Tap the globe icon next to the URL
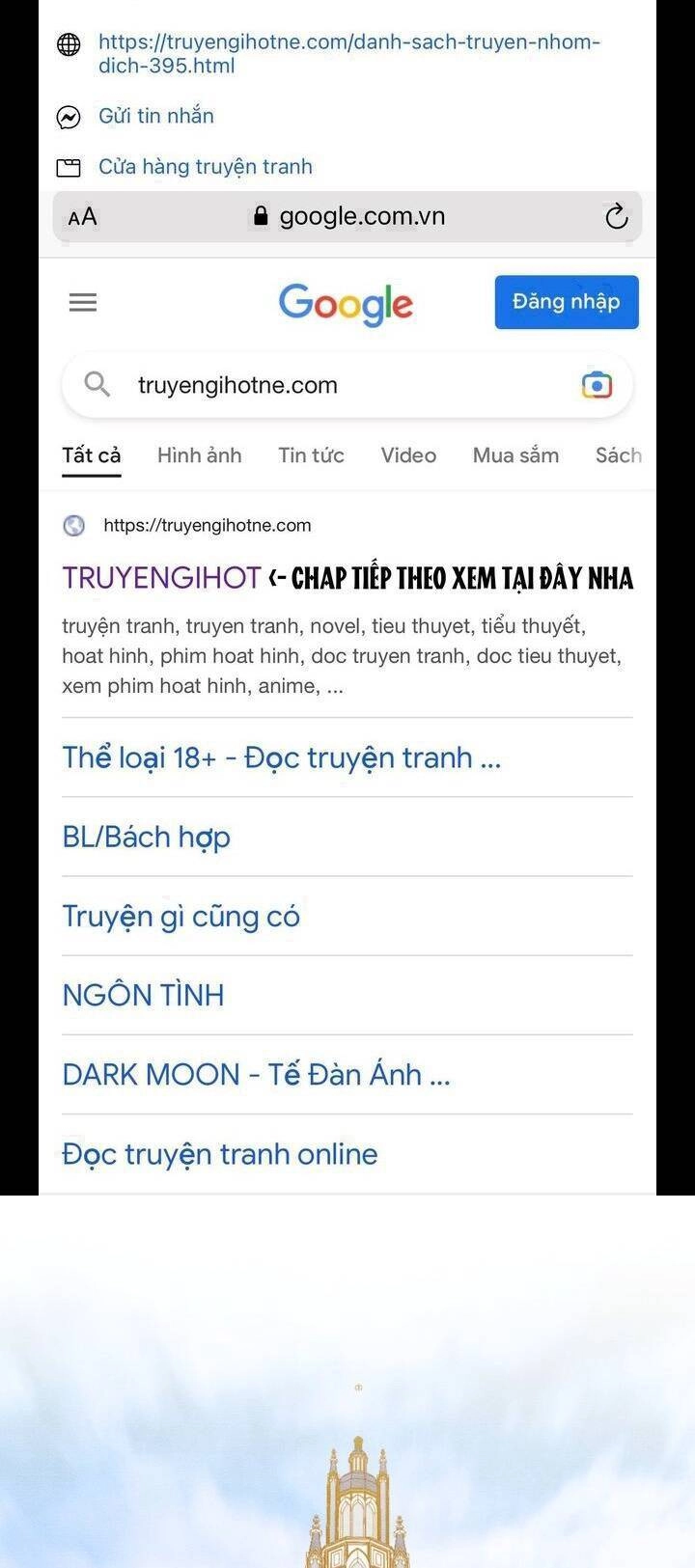695x1568 pixels. (x=68, y=43)
